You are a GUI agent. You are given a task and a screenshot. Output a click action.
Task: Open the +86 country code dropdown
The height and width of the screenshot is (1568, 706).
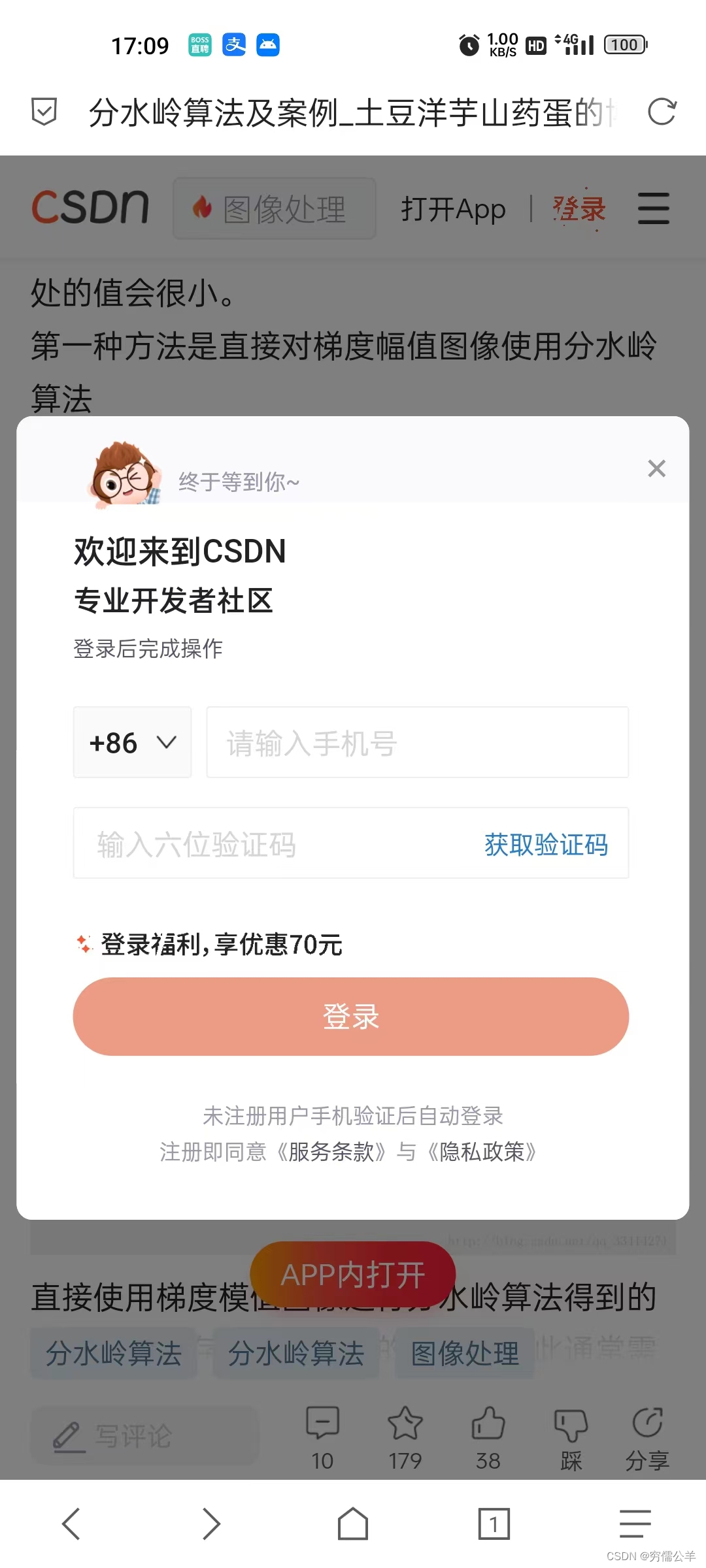click(131, 742)
